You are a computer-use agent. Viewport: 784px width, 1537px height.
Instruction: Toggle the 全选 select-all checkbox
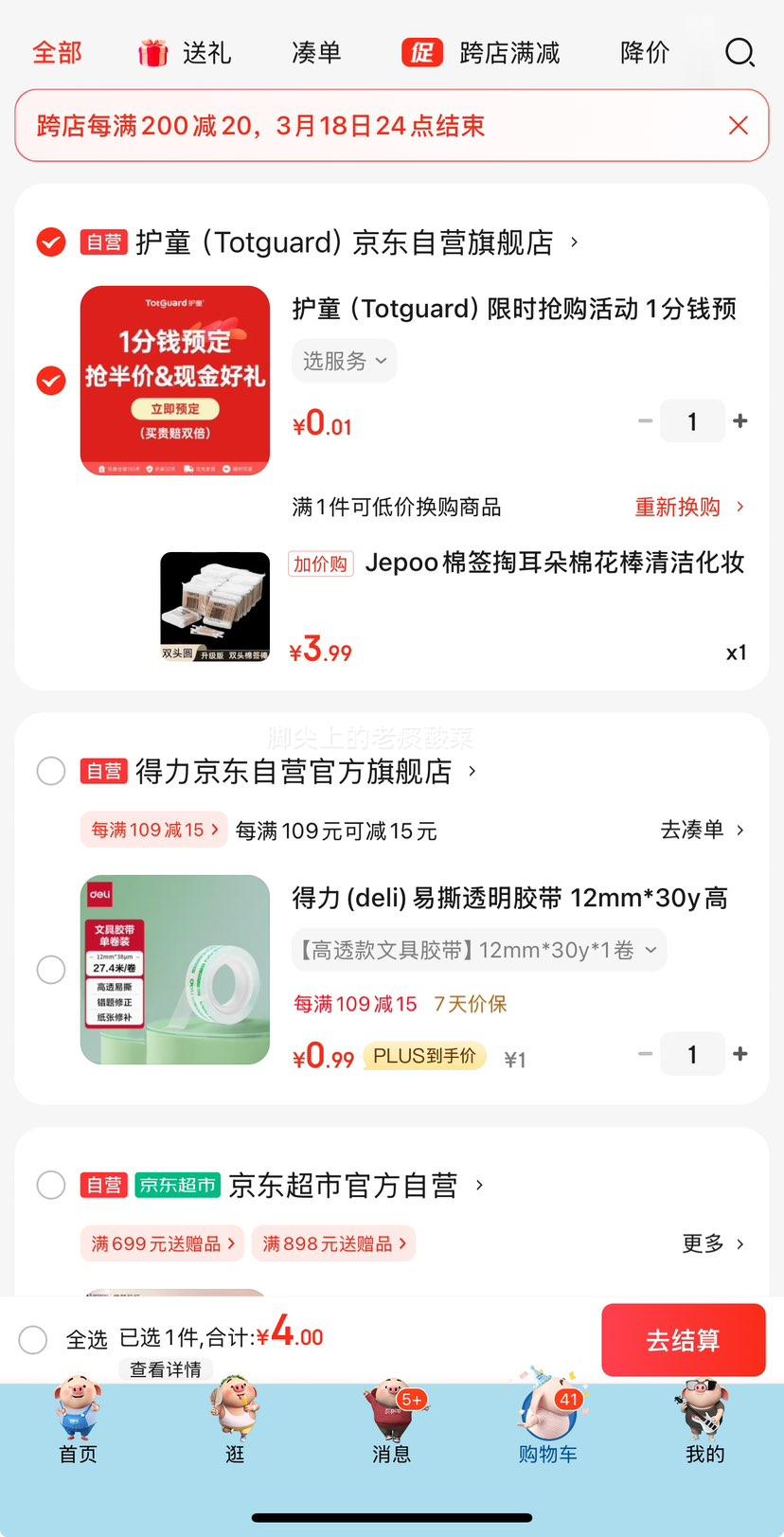33,1340
